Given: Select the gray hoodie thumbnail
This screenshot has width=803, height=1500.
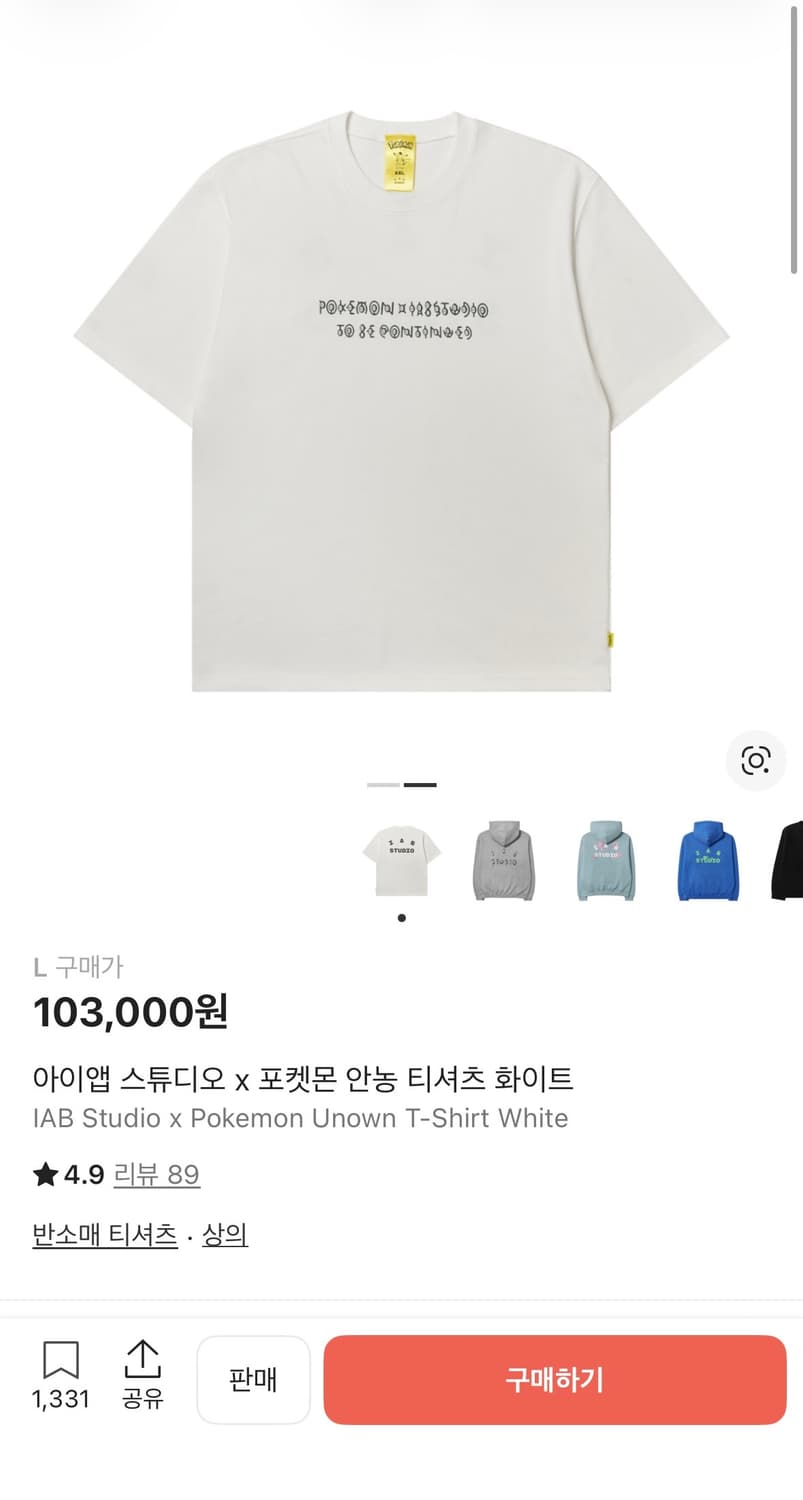Looking at the screenshot, I should (504, 861).
